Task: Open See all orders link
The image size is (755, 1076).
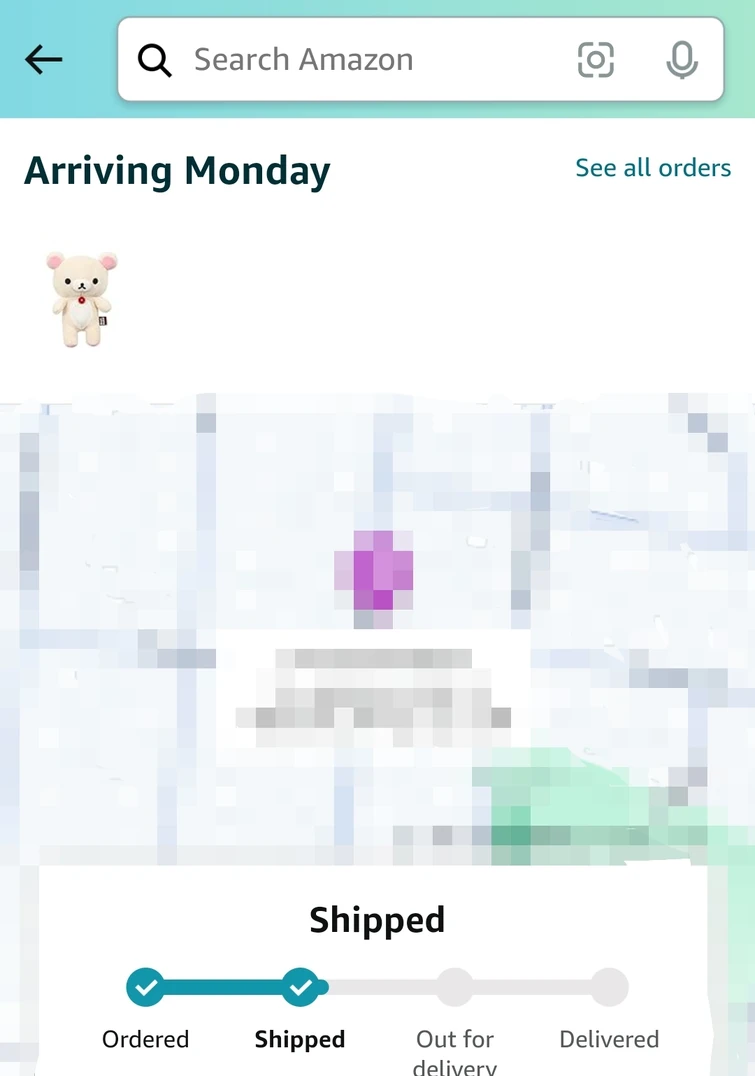Action: coord(652,168)
